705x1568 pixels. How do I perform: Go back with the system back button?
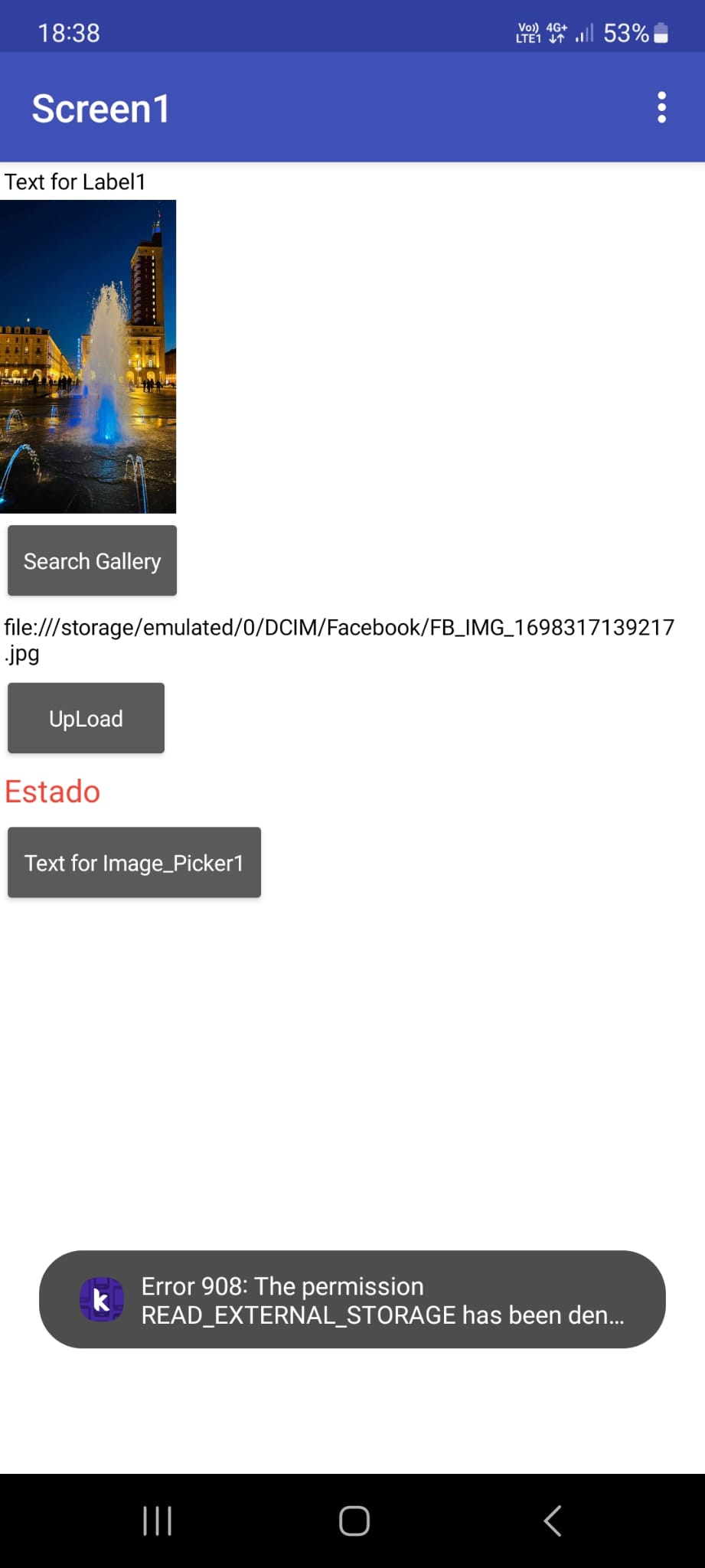[x=552, y=1521]
